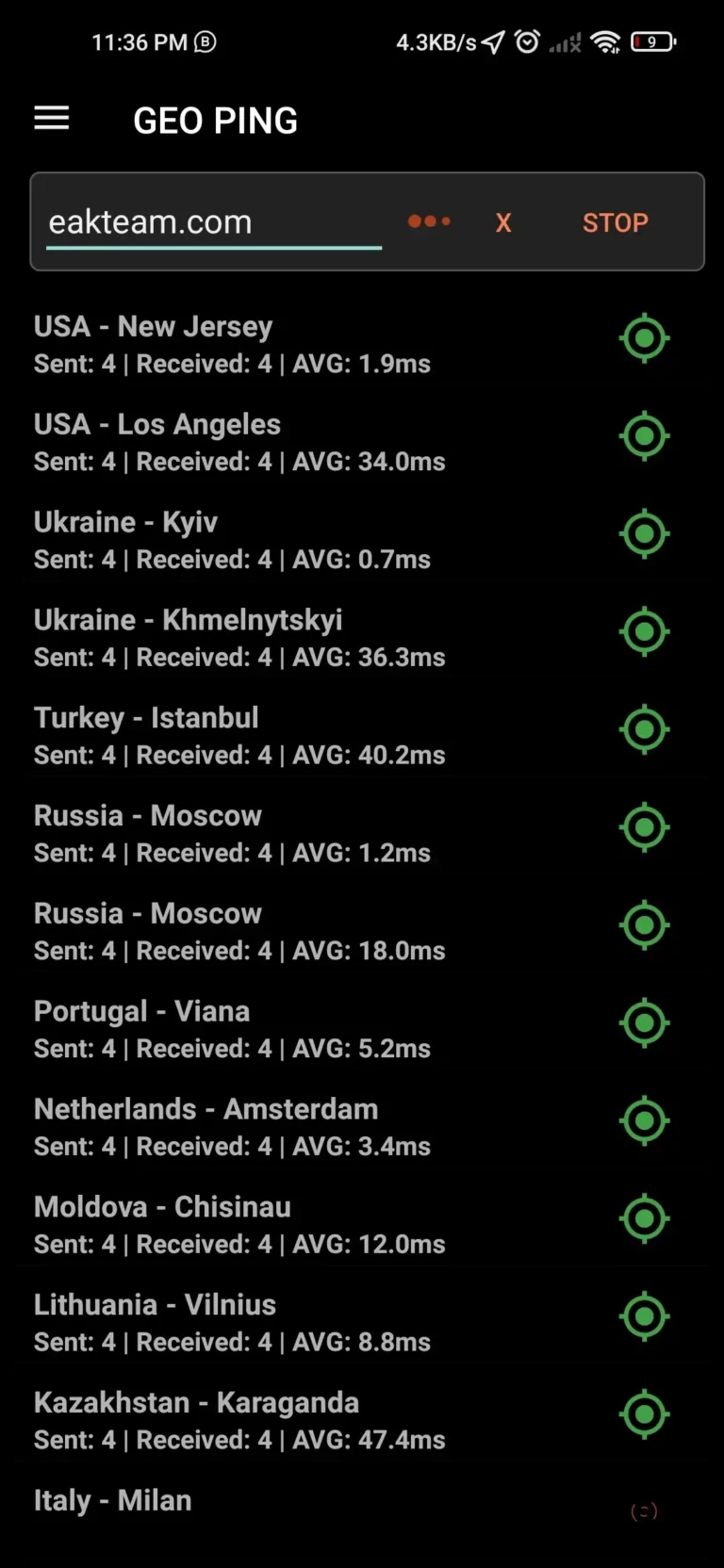Select the crosshair icon for Ukraine - Kyiv
The image size is (724, 1568).
pos(644,533)
